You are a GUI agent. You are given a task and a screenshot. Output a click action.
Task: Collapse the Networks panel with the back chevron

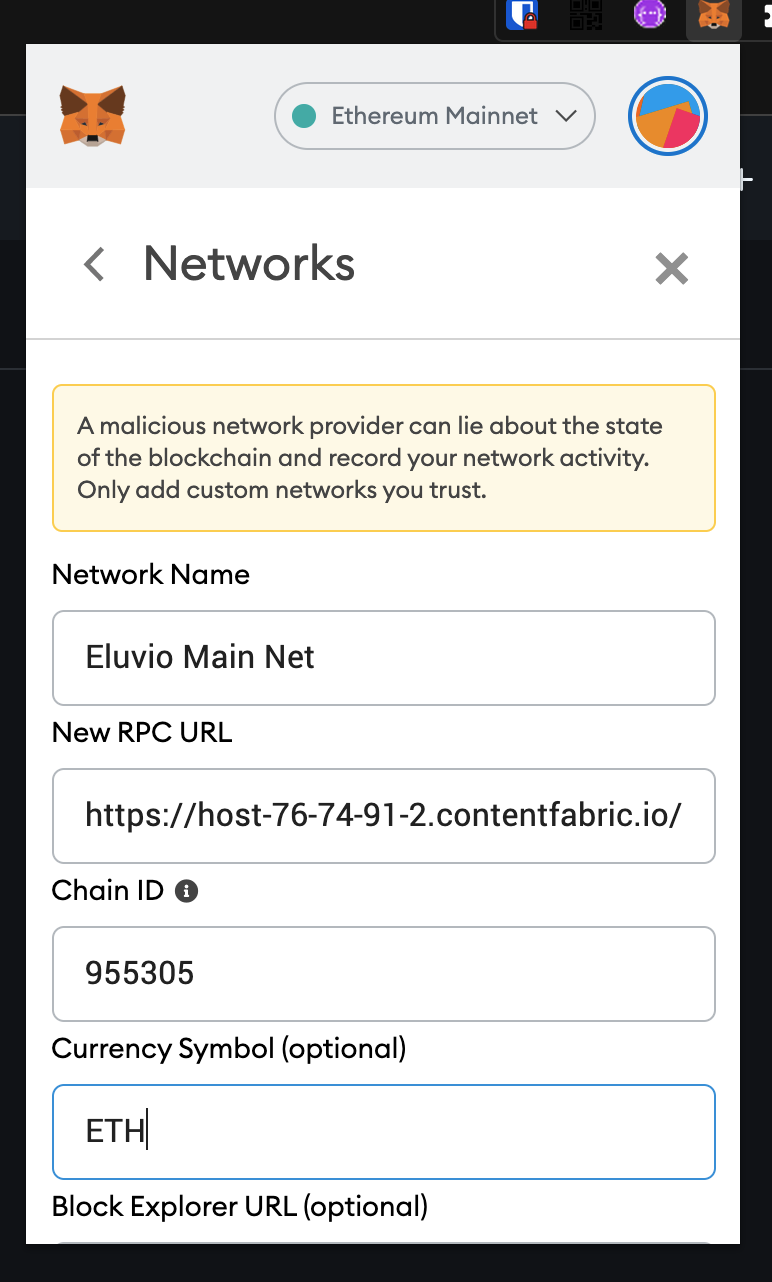(x=93, y=264)
